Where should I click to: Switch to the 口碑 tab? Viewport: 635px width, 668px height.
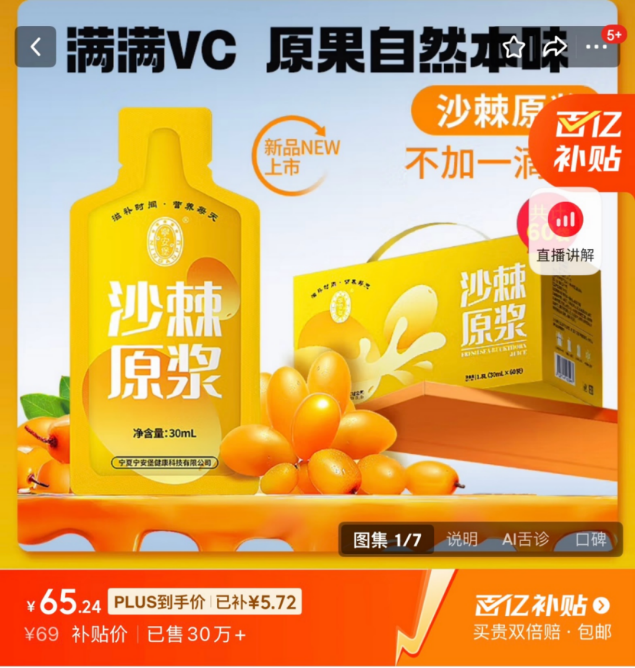pos(591,540)
